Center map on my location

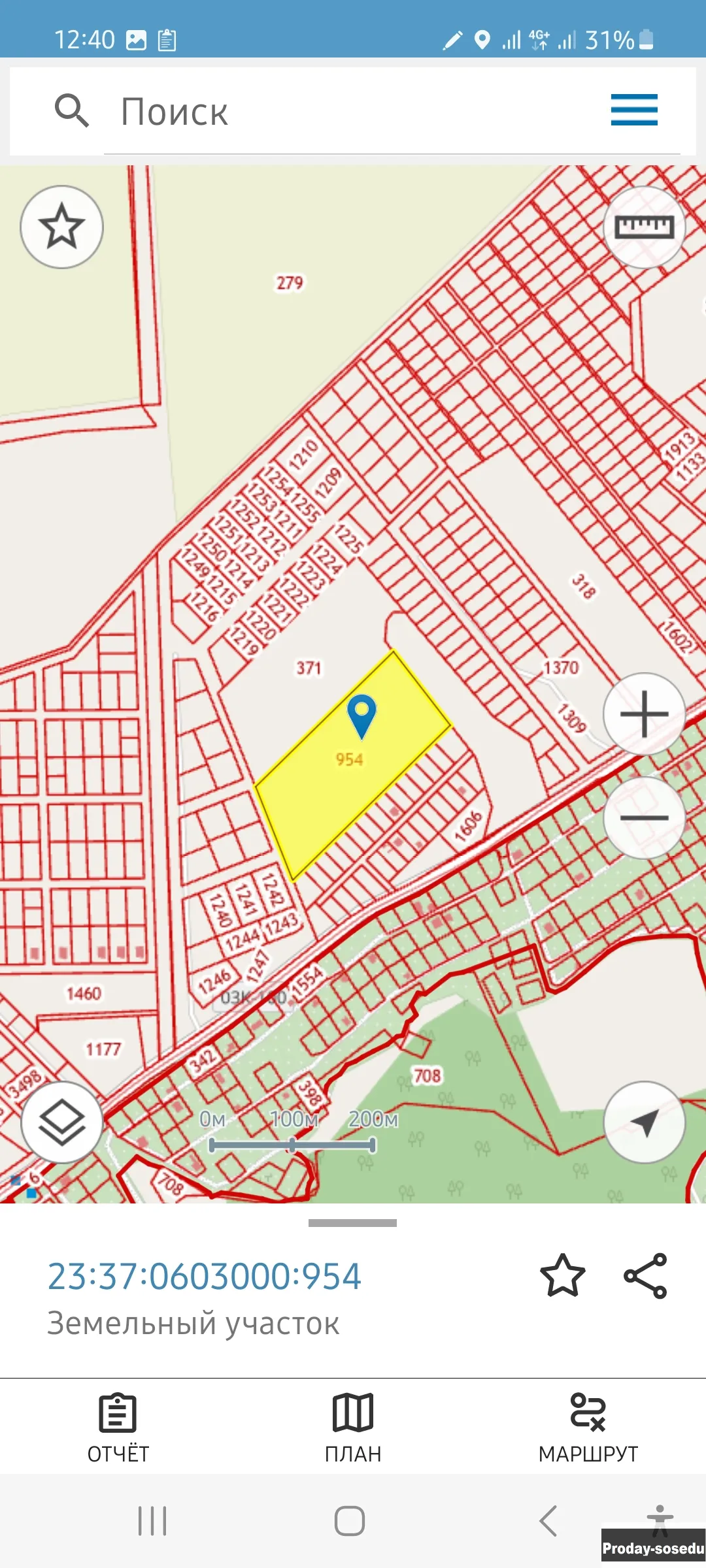coord(644,1122)
